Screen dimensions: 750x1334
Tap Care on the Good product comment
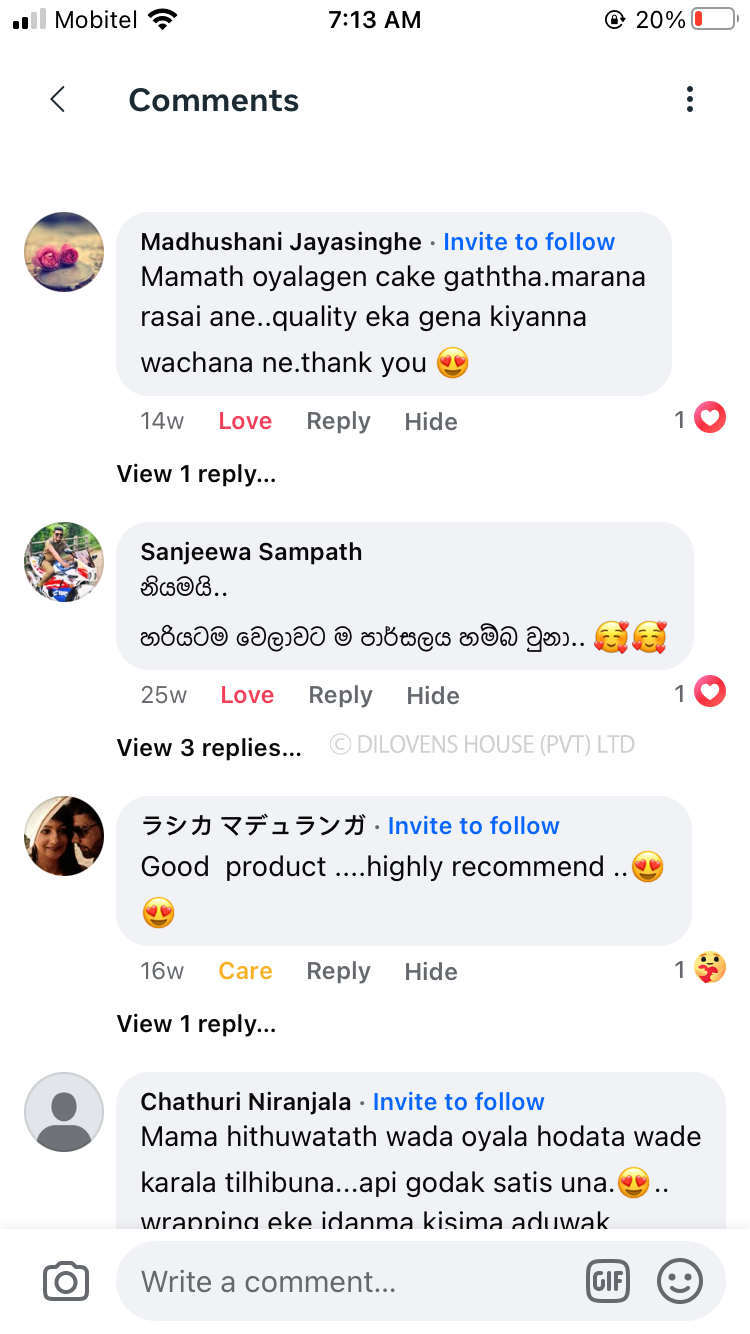point(245,971)
